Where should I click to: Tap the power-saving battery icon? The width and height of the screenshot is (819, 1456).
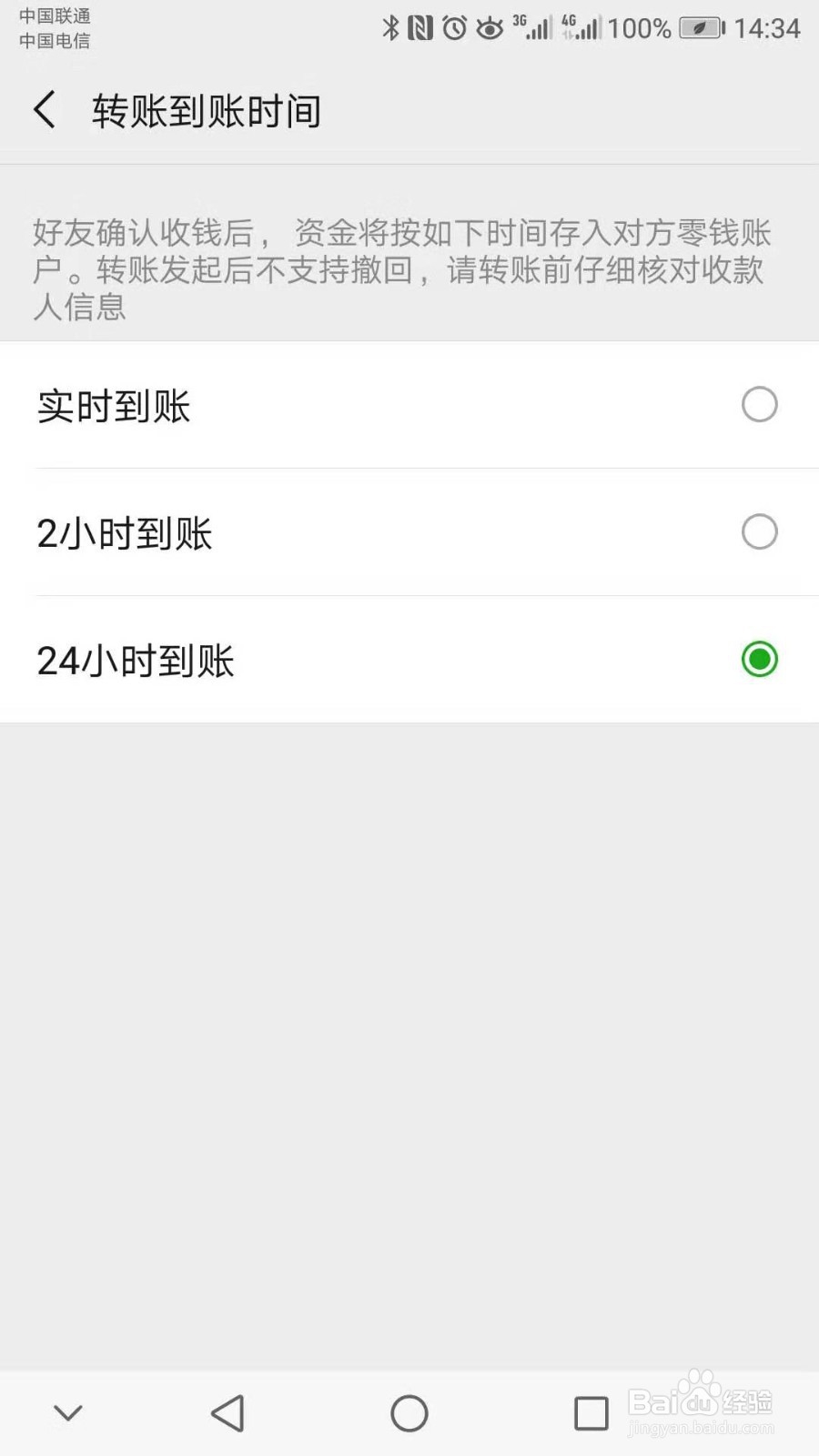(699, 28)
